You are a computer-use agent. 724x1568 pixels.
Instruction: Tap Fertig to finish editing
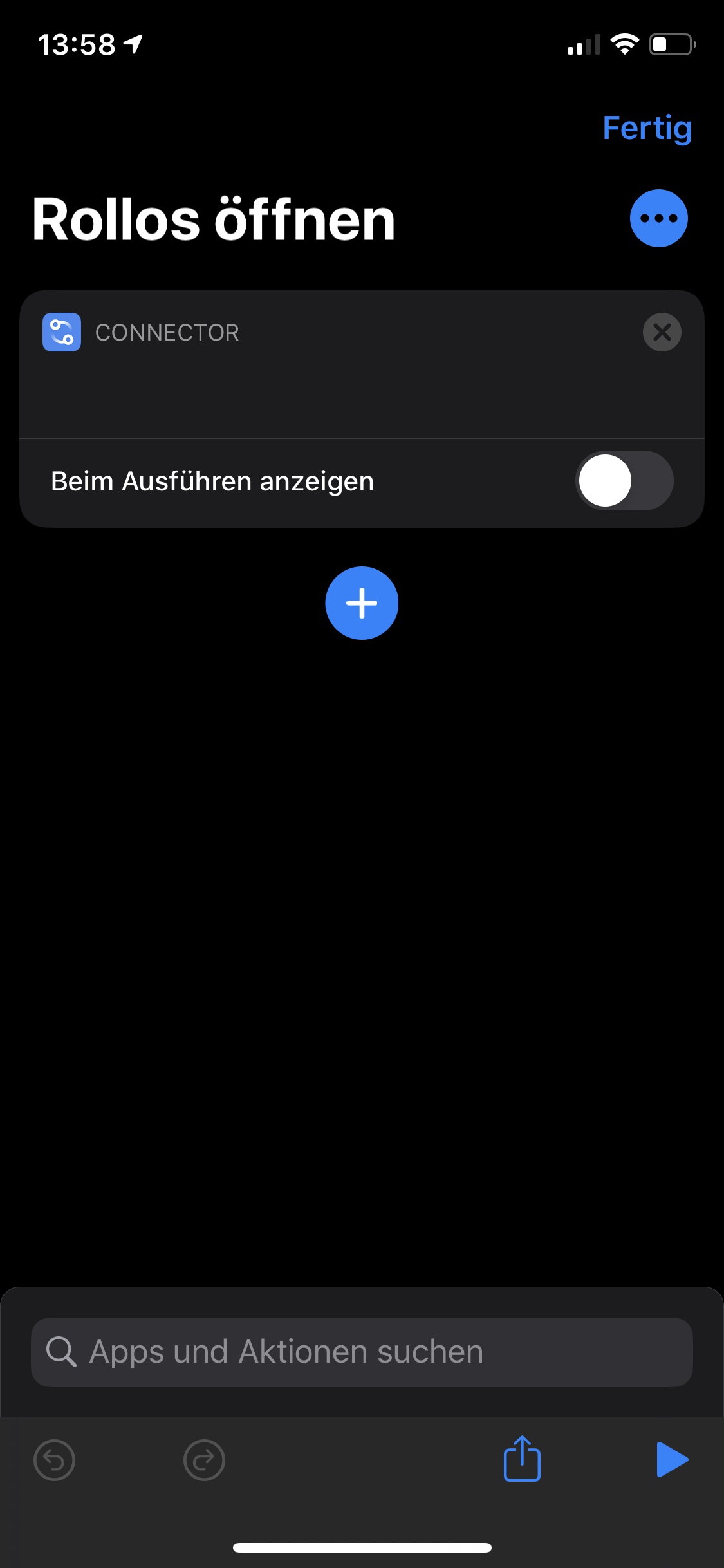point(647,128)
